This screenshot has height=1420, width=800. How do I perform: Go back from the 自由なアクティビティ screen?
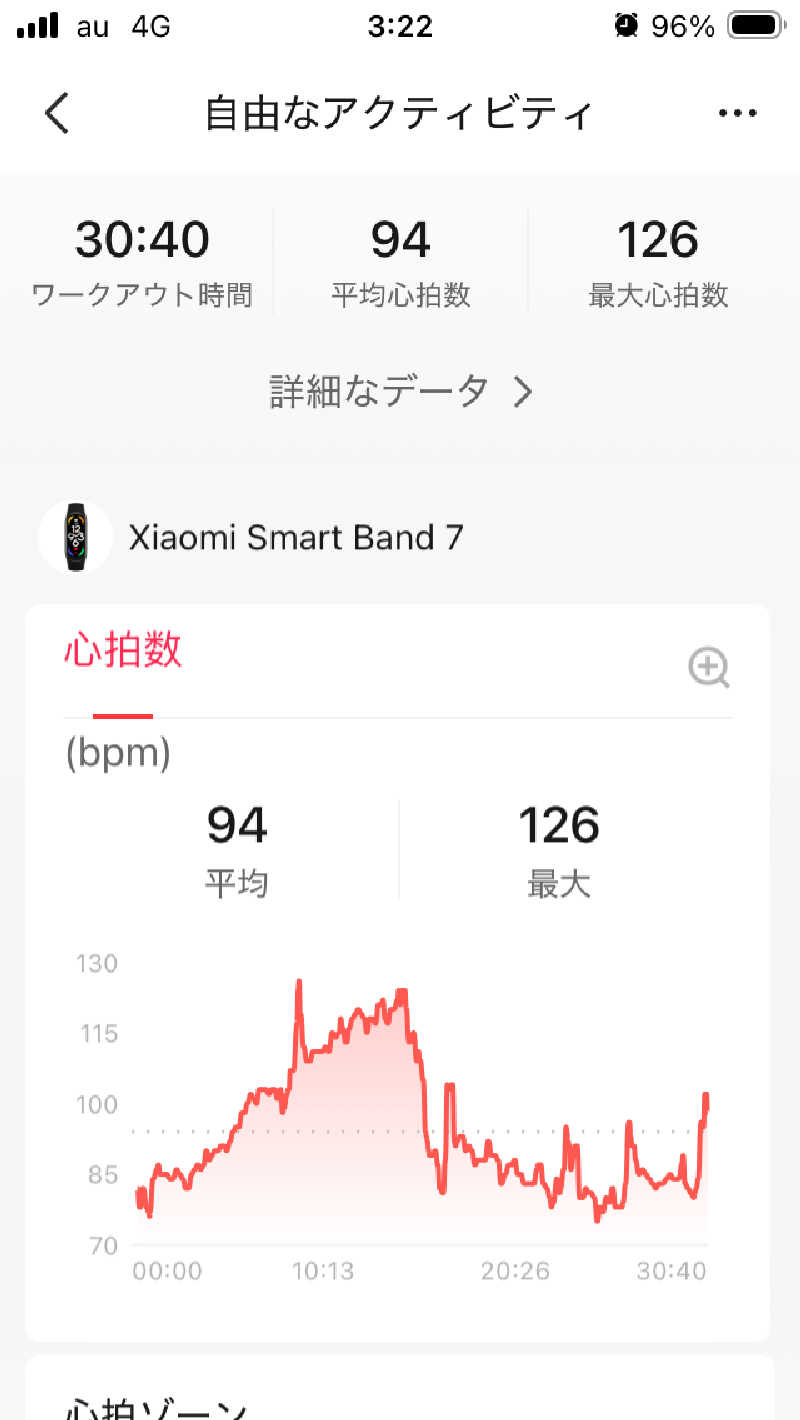point(58,113)
